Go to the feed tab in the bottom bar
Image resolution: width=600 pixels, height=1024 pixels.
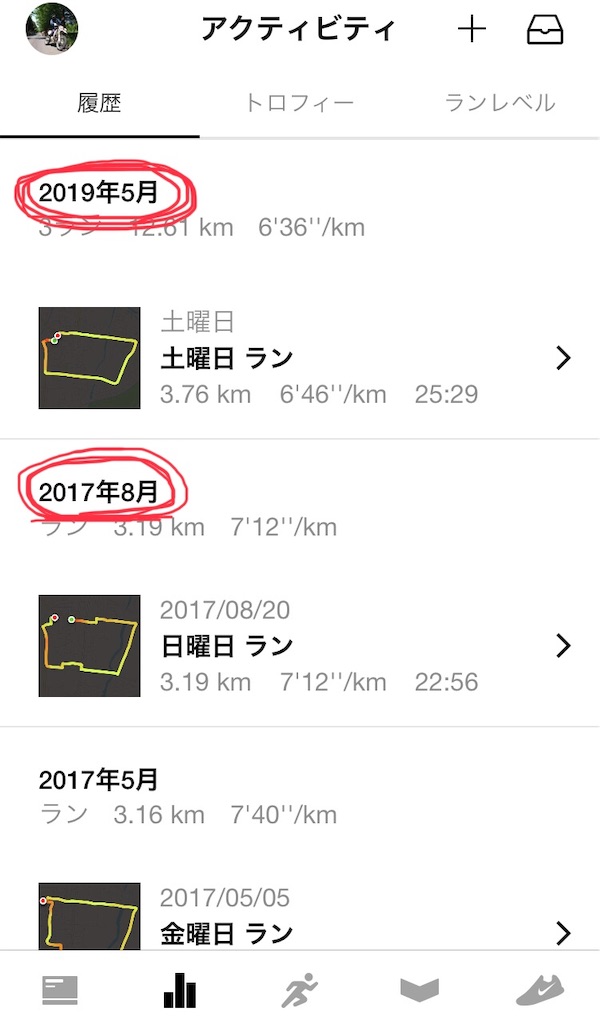(60, 990)
